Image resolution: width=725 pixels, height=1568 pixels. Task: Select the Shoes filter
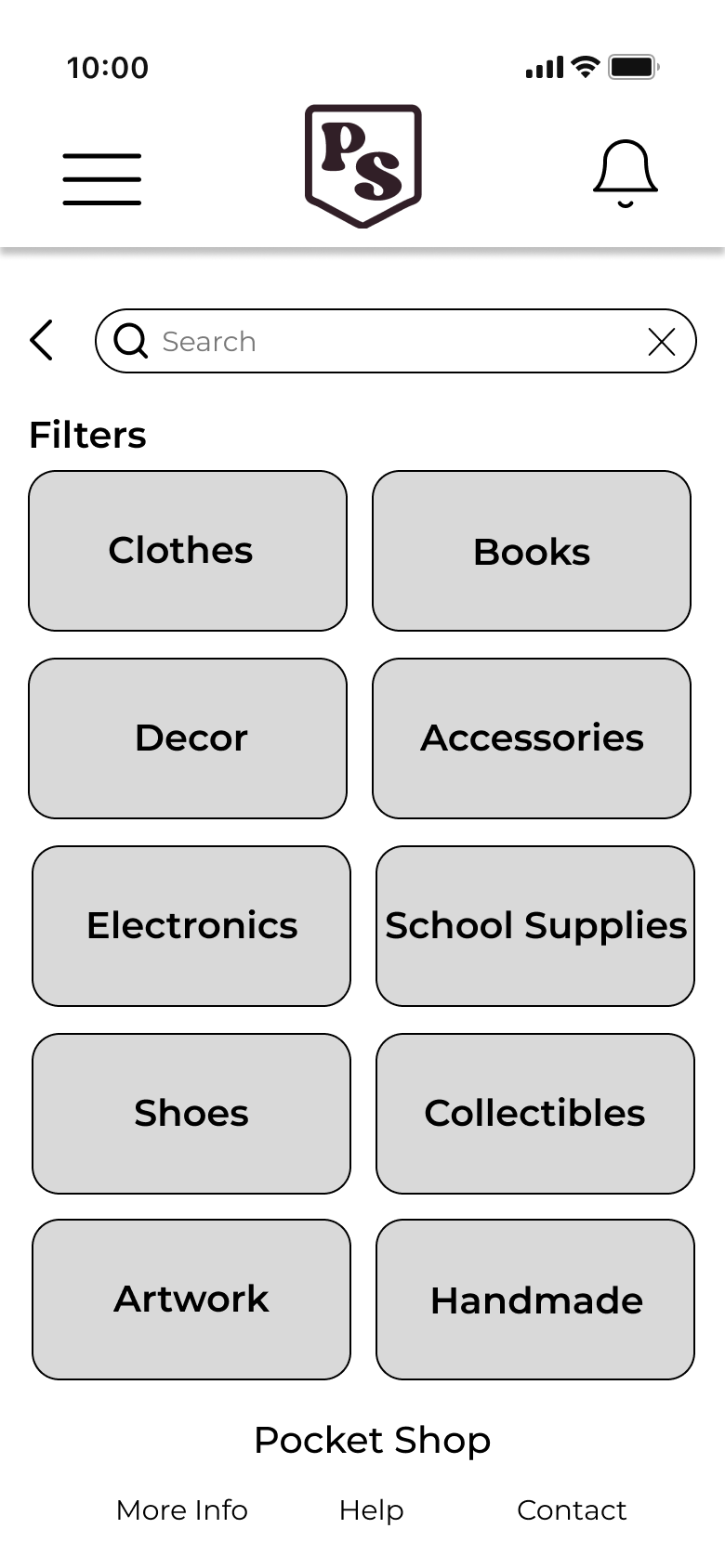[x=191, y=1114]
